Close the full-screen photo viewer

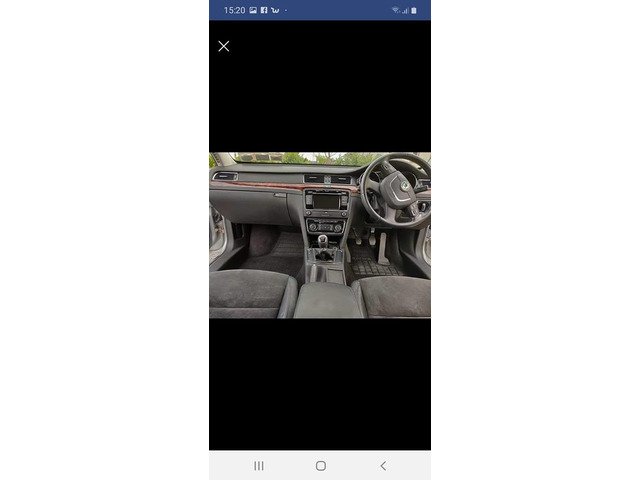pyautogui.click(x=223, y=46)
